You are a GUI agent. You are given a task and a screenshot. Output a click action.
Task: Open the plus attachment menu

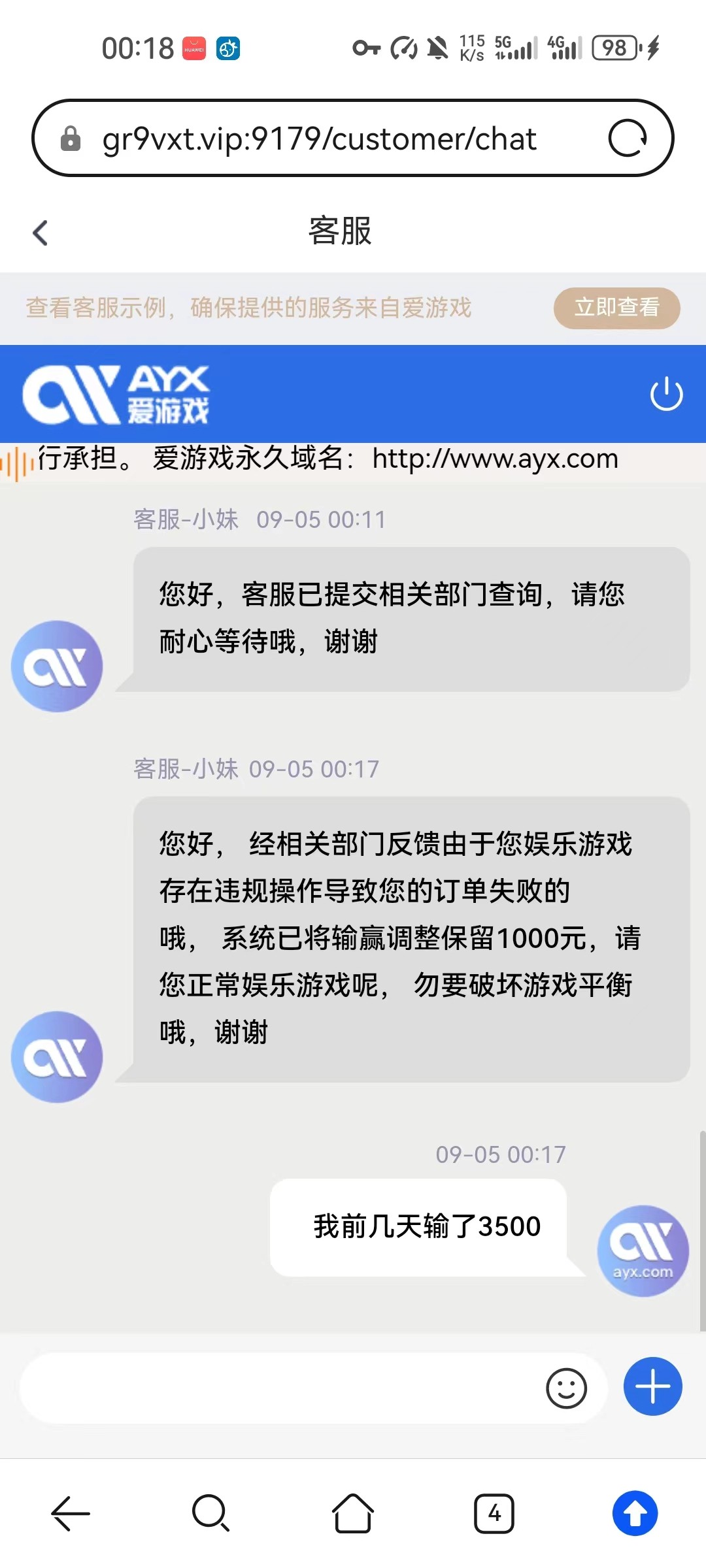[652, 1386]
